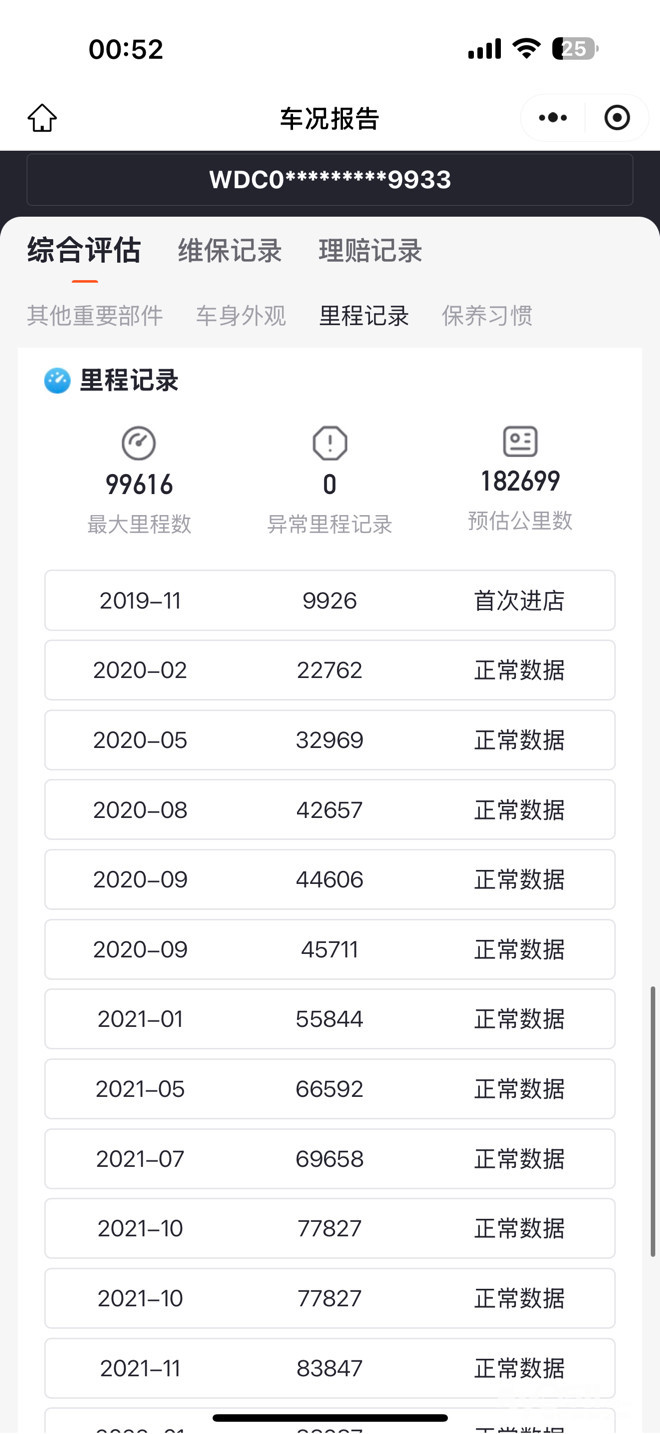Screen dimensions: 660x1434
Task: Select the 里程记录 section tab
Action: 364,316
